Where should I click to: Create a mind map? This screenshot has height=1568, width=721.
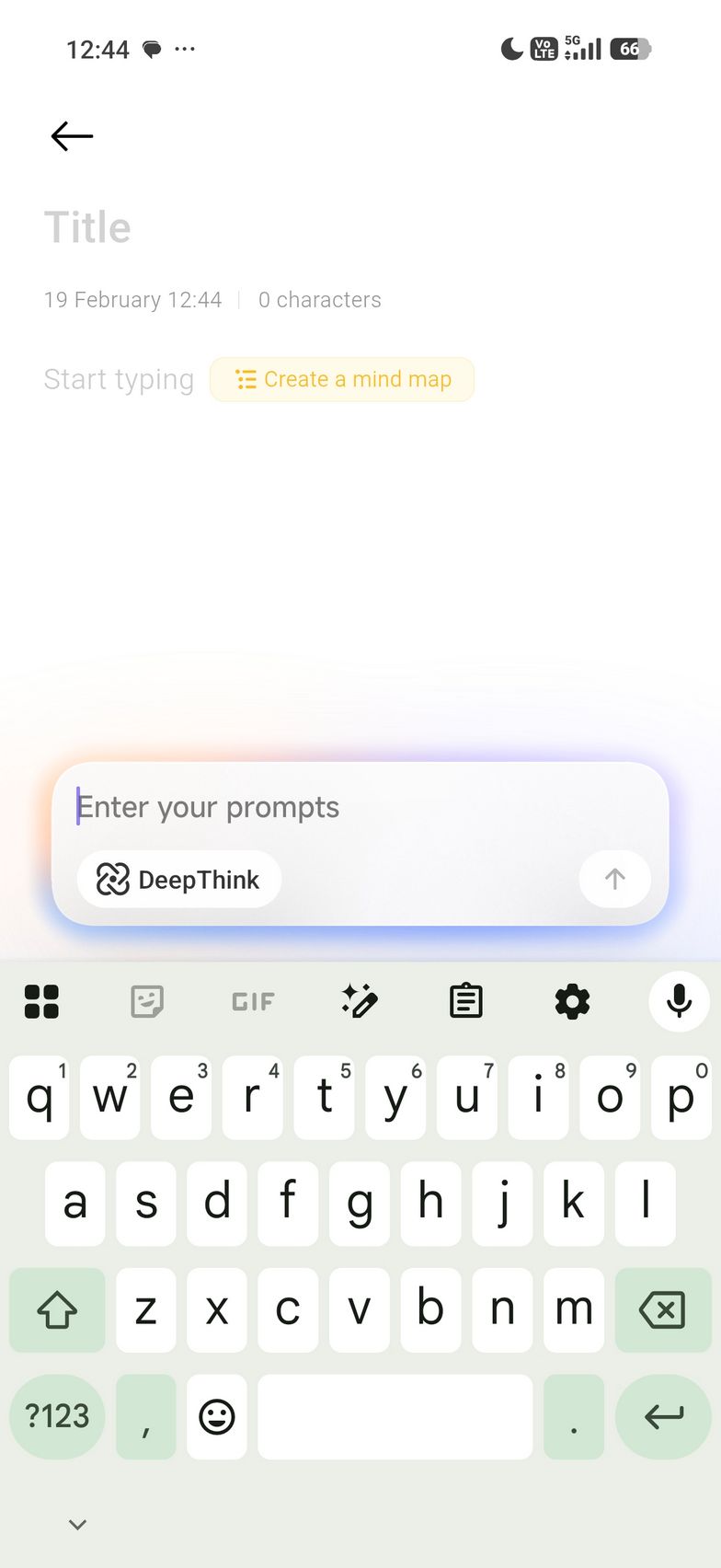click(342, 379)
